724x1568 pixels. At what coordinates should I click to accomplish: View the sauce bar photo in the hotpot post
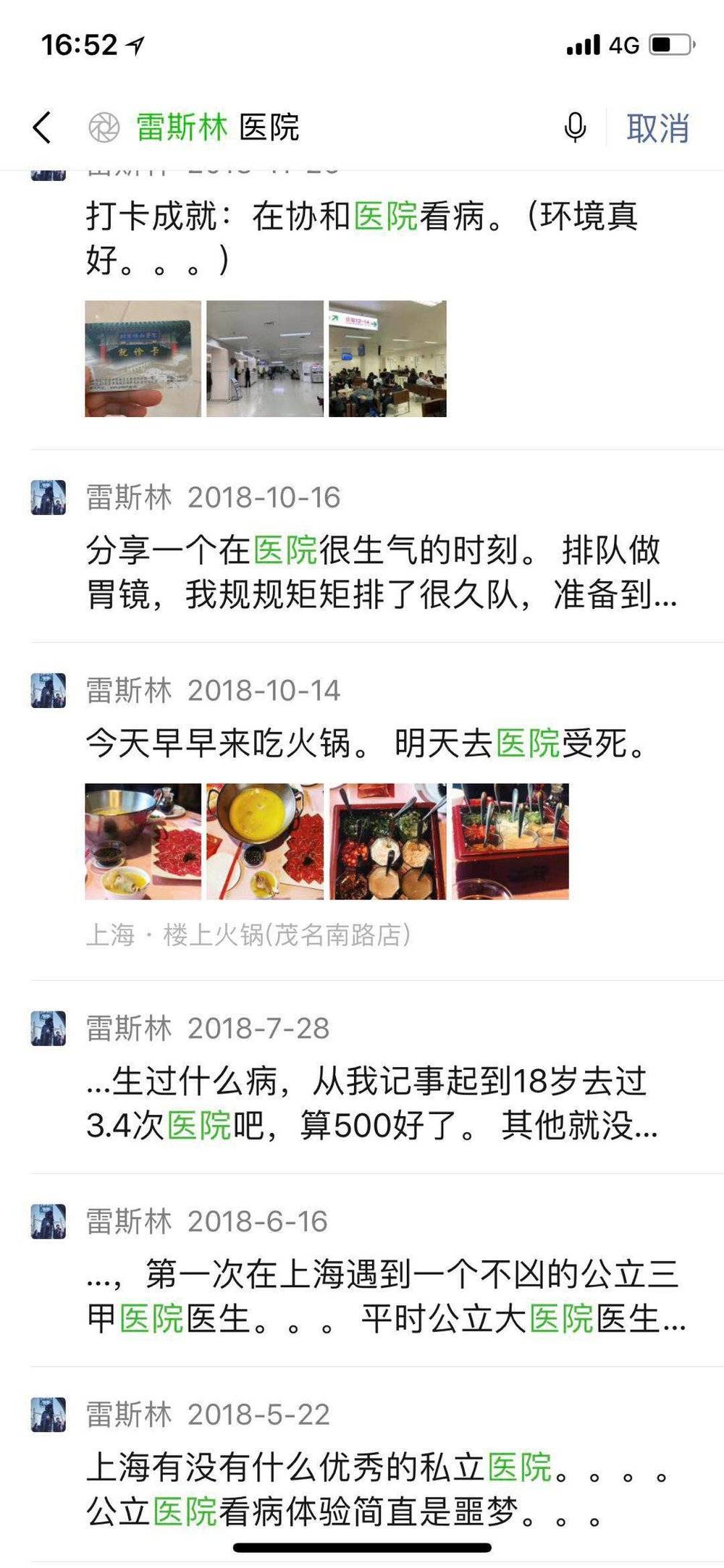point(387,841)
